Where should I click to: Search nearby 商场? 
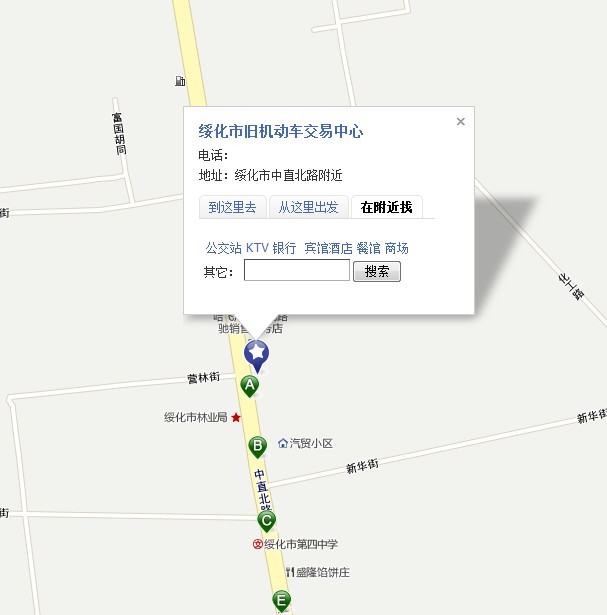397,248
